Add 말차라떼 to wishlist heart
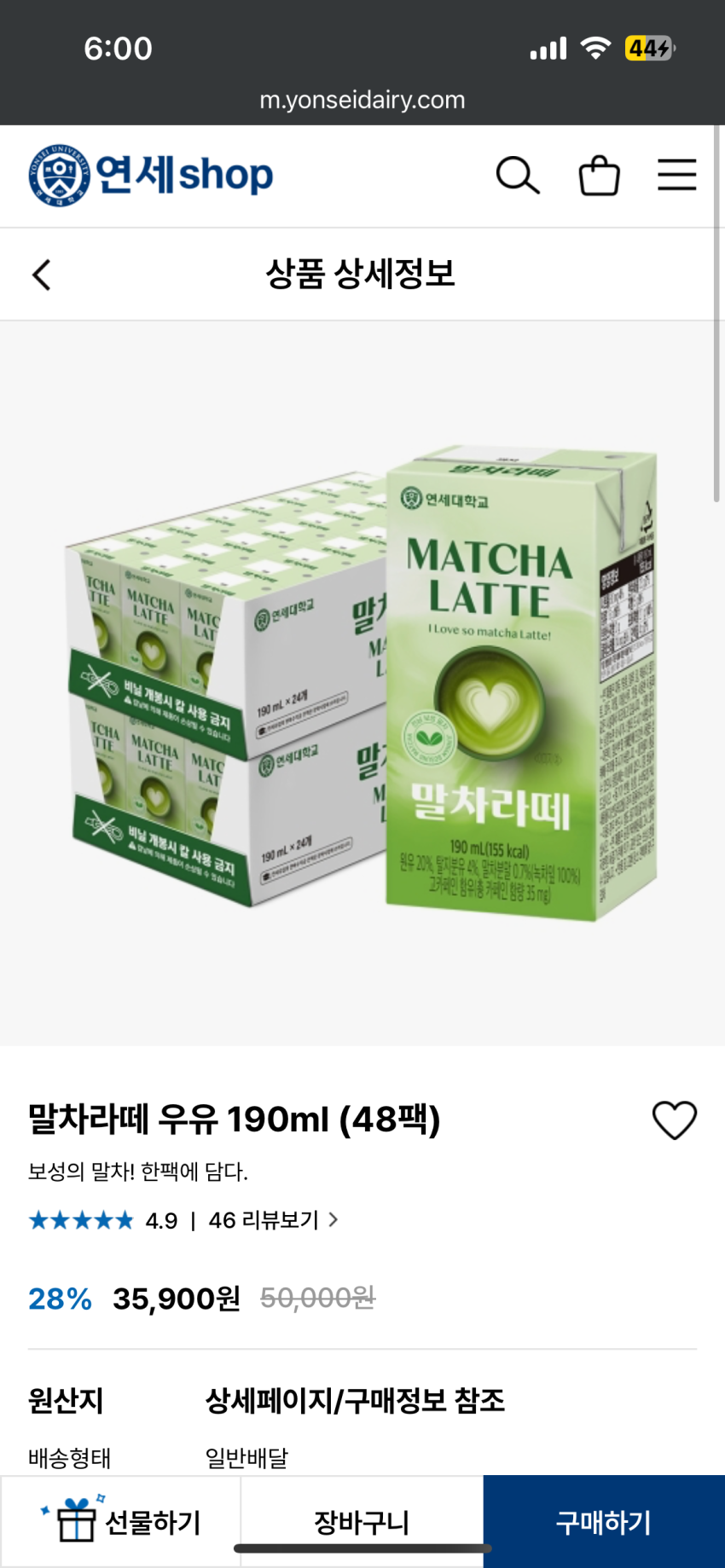 (x=674, y=1120)
